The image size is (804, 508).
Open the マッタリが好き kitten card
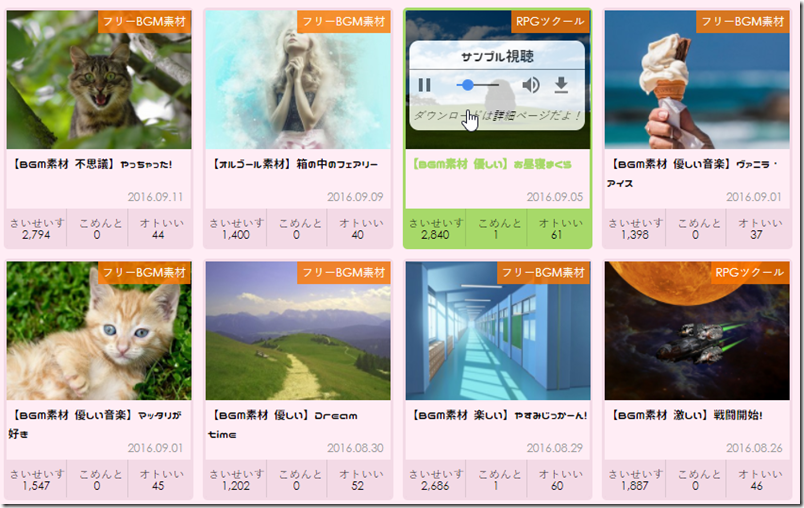[x=98, y=330]
